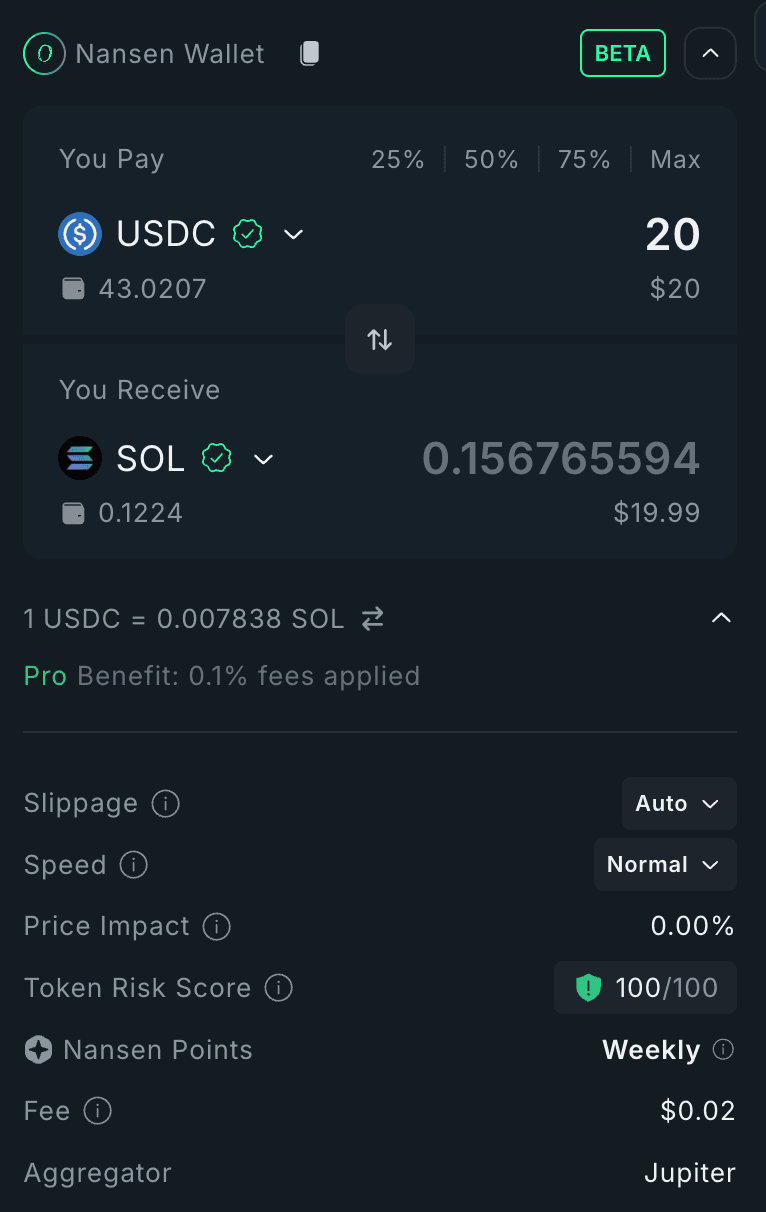Select 75% of balance
This screenshot has width=766, height=1212.
click(x=584, y=159)
